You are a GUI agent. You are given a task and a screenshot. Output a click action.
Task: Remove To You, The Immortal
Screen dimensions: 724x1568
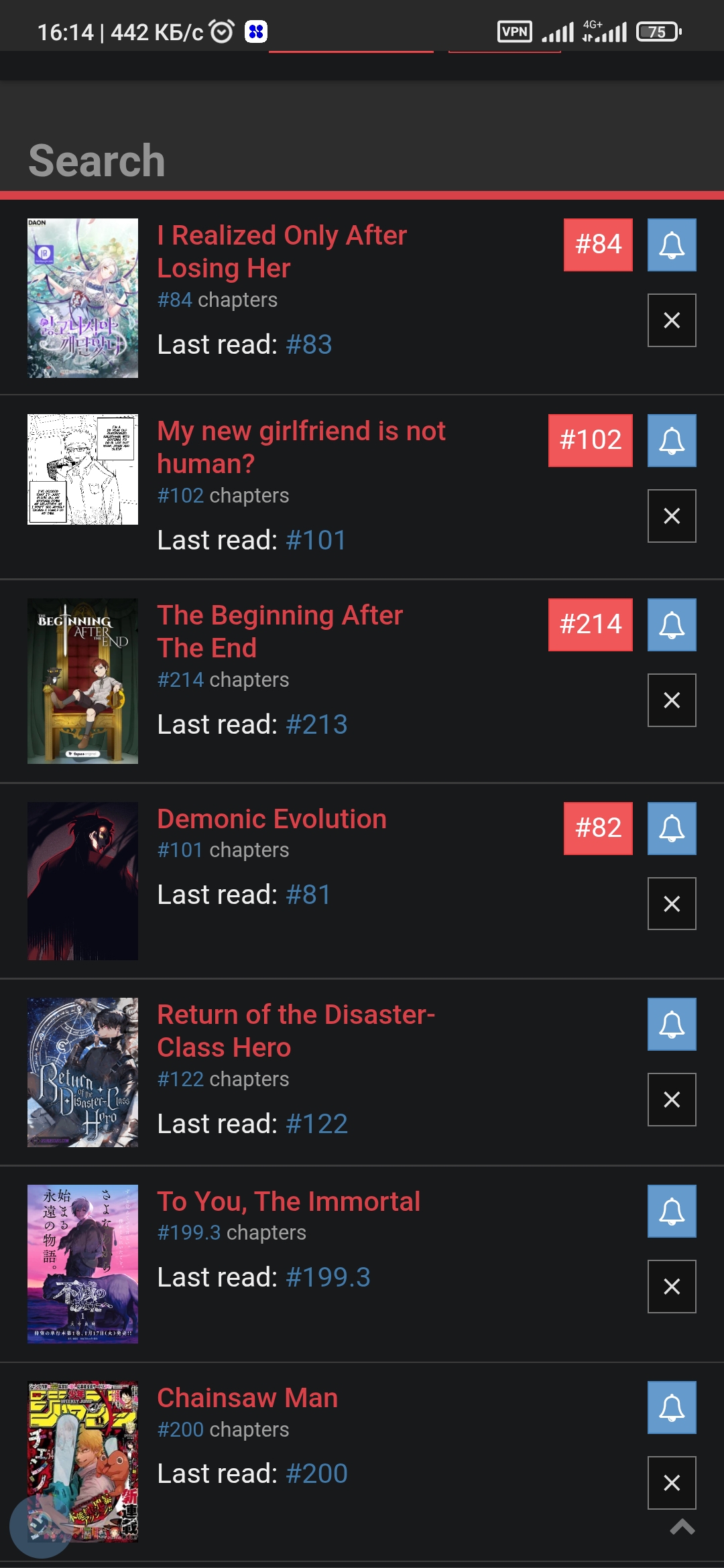[672, 1287]
